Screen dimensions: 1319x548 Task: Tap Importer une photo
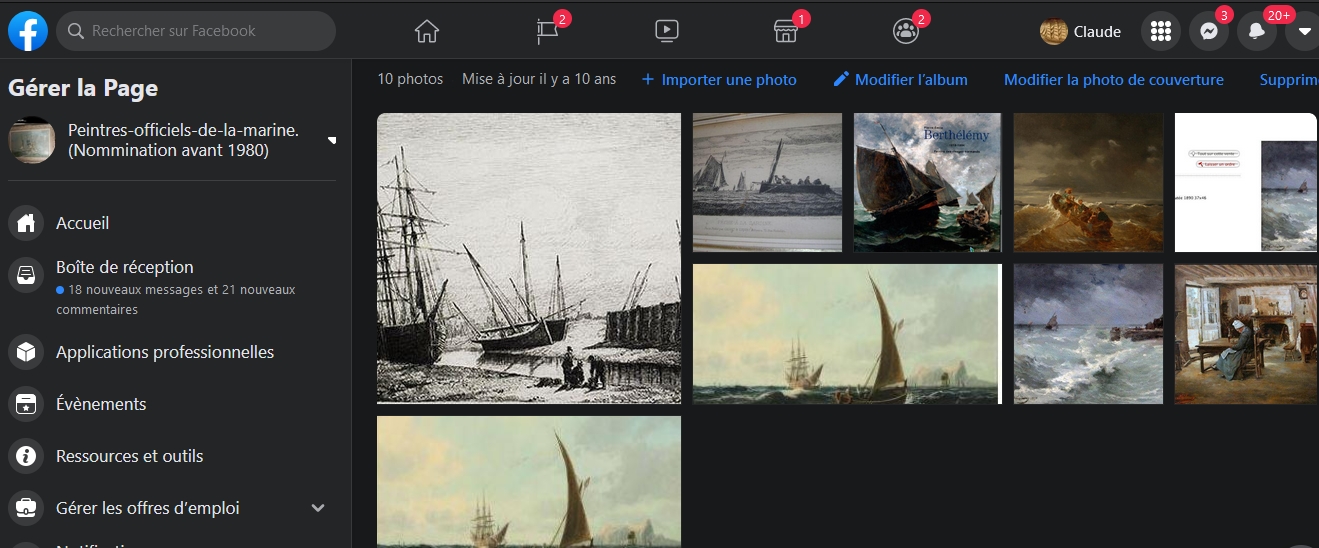coord(719,80)
